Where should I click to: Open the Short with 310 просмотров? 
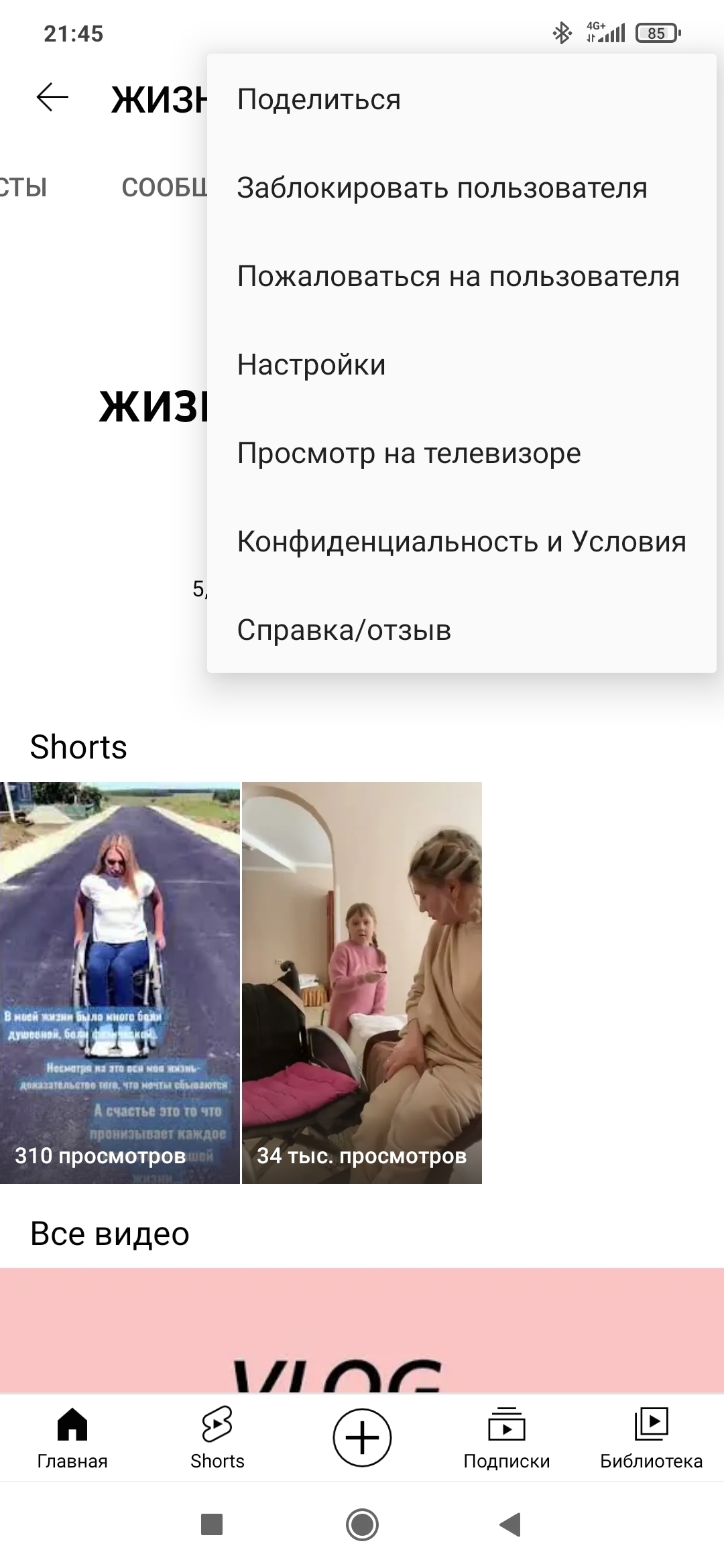click(119, 982)
